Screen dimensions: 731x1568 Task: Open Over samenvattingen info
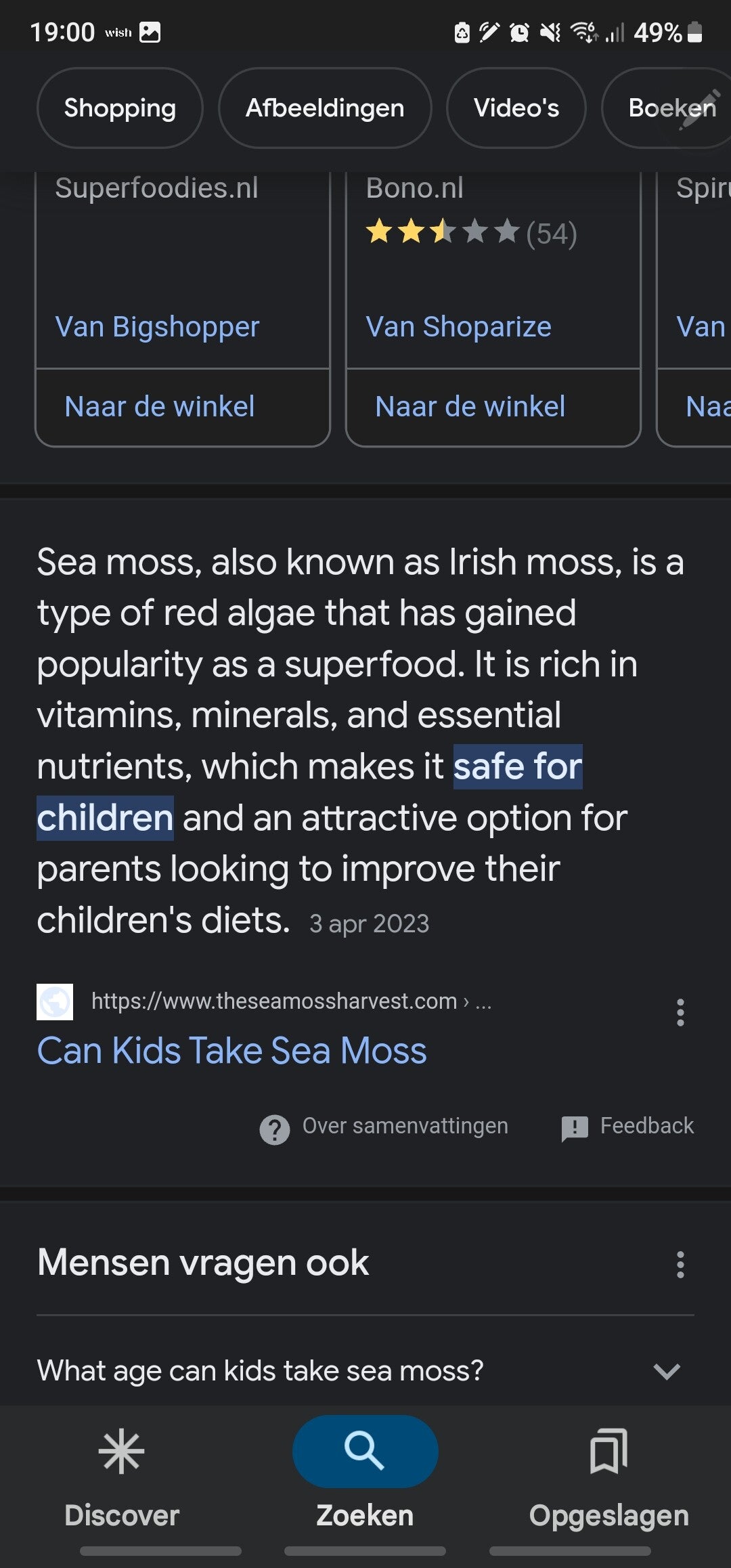[384, 1127]
